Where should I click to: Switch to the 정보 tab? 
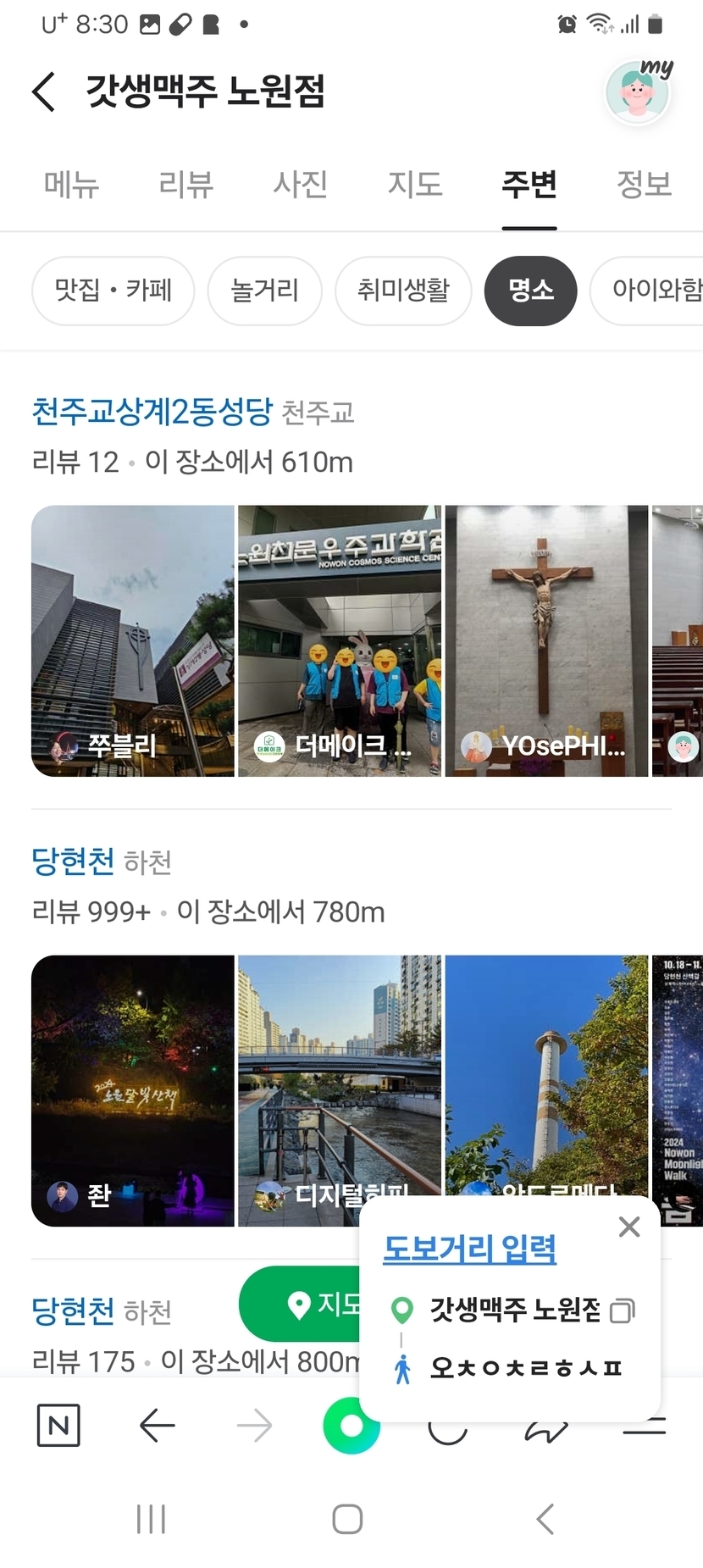coord(644,184)
